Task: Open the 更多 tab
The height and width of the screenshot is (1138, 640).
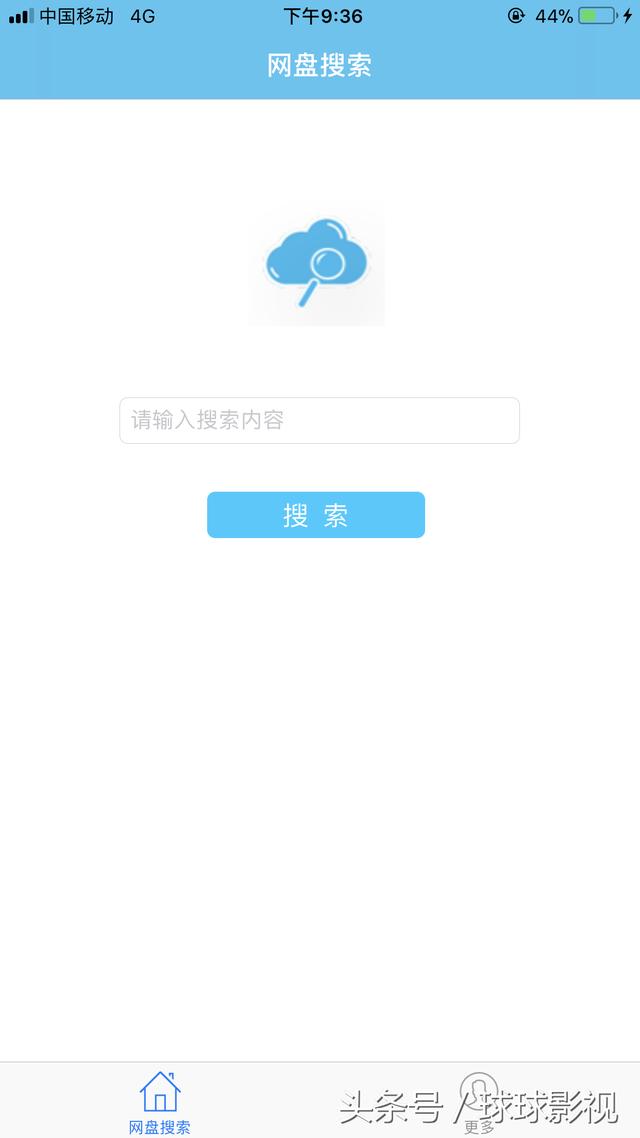Action: pos(479,1102)
